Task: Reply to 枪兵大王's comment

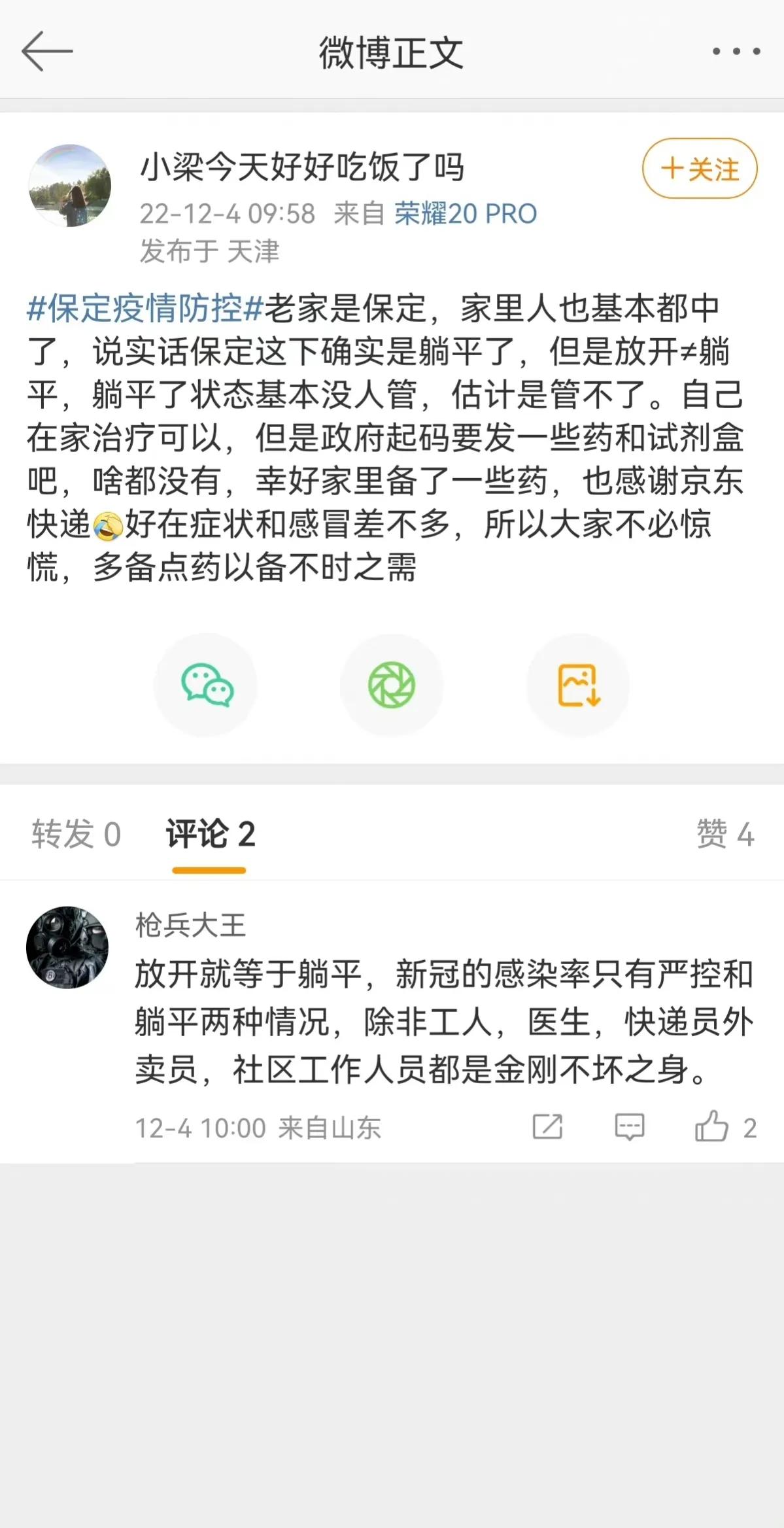Action: (629, 1126)
